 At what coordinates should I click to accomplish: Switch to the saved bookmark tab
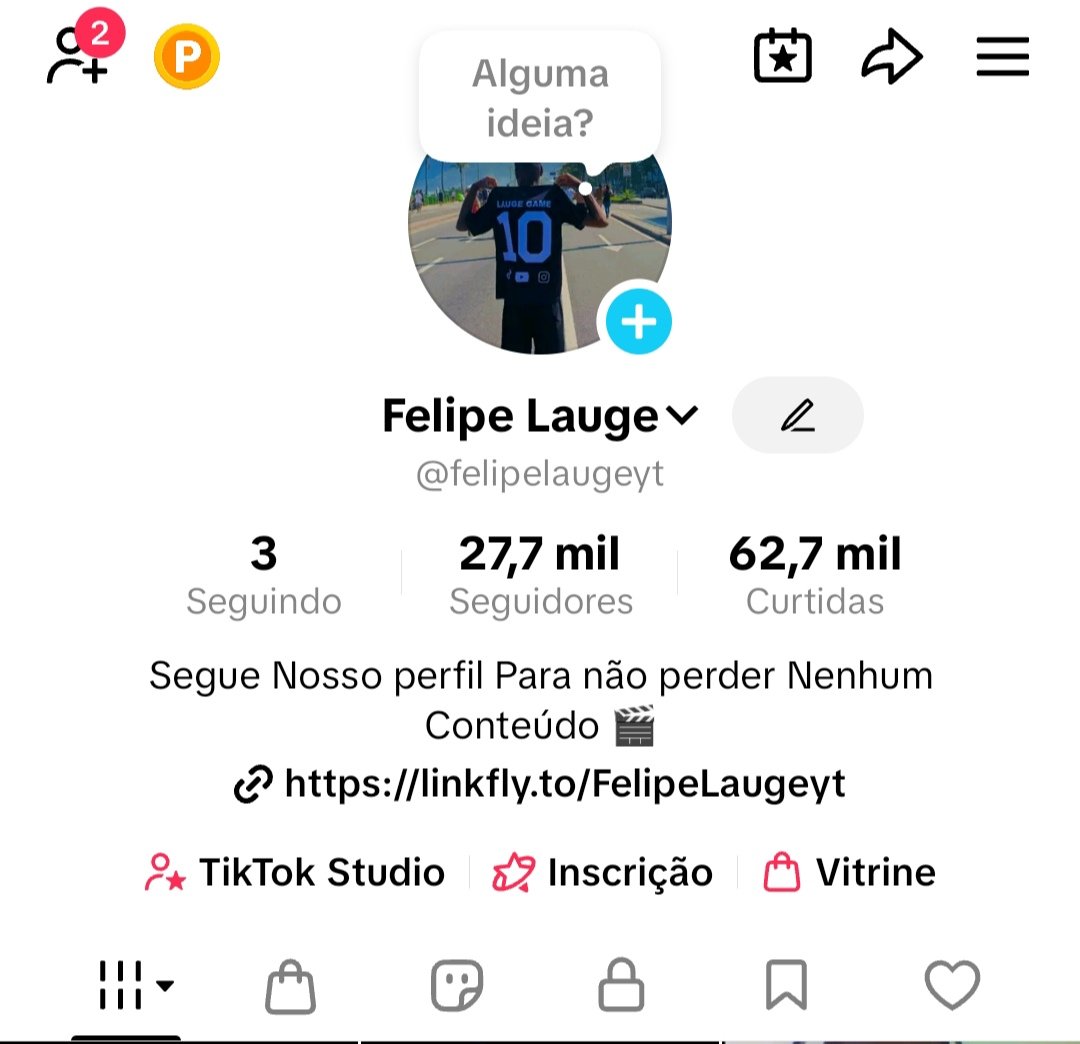click(x=786, y=987)
